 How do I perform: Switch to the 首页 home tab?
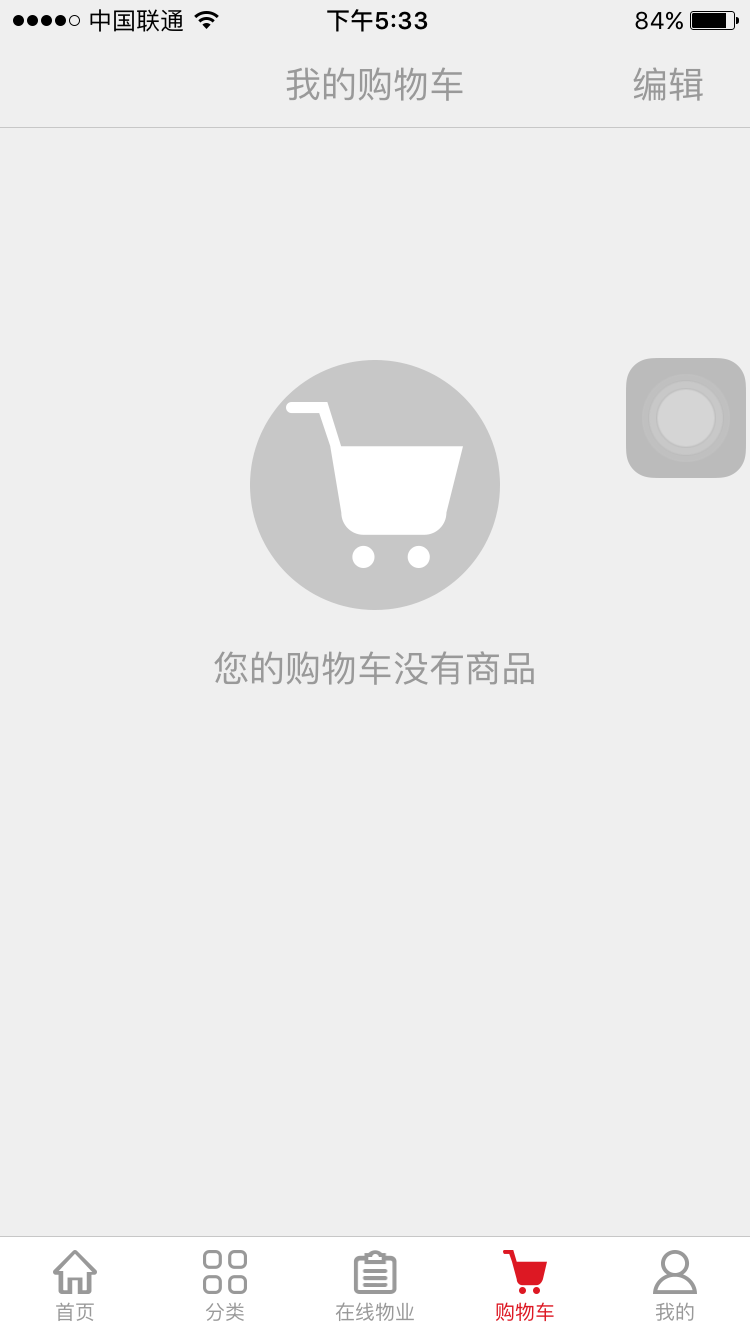click(x=75, y=1285)
